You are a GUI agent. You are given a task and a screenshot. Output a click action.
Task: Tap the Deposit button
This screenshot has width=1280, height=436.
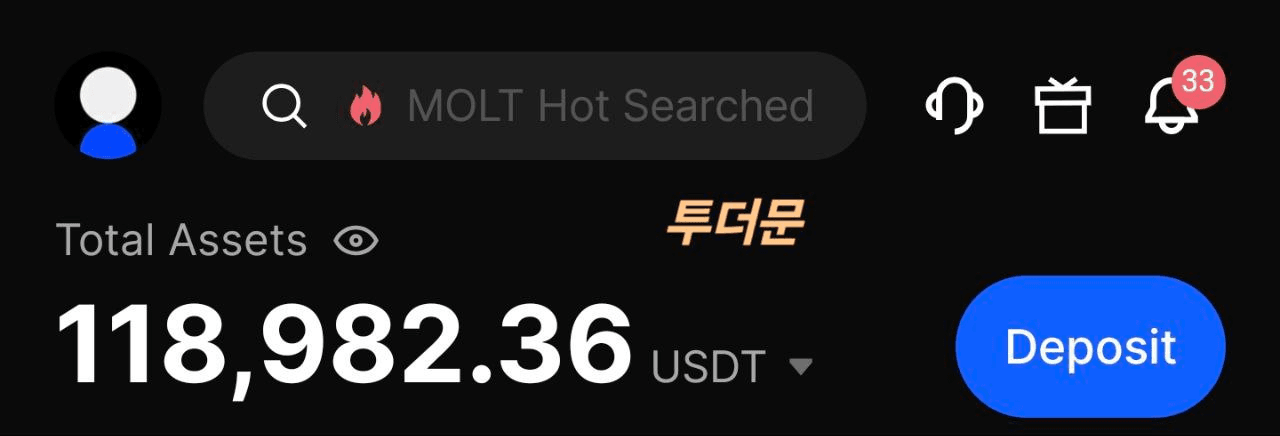click(1090, 347)
